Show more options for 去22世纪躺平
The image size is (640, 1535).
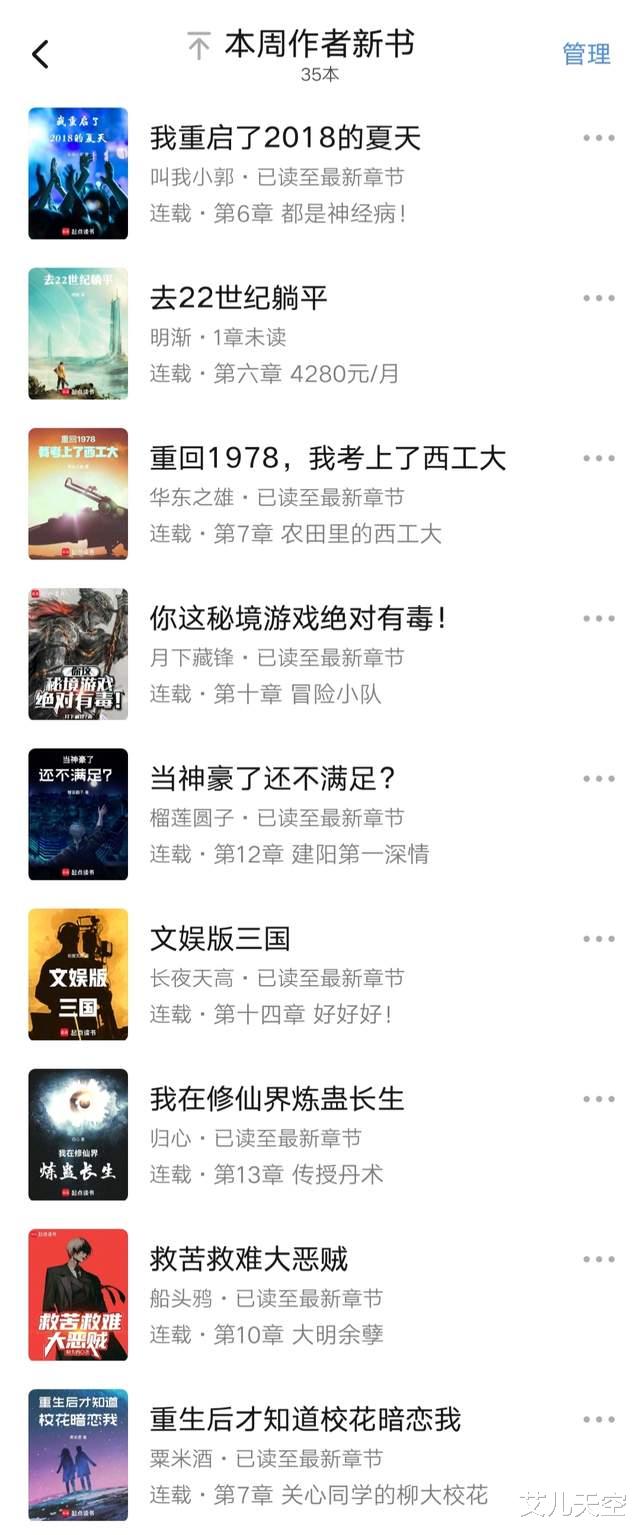point(598,298)
